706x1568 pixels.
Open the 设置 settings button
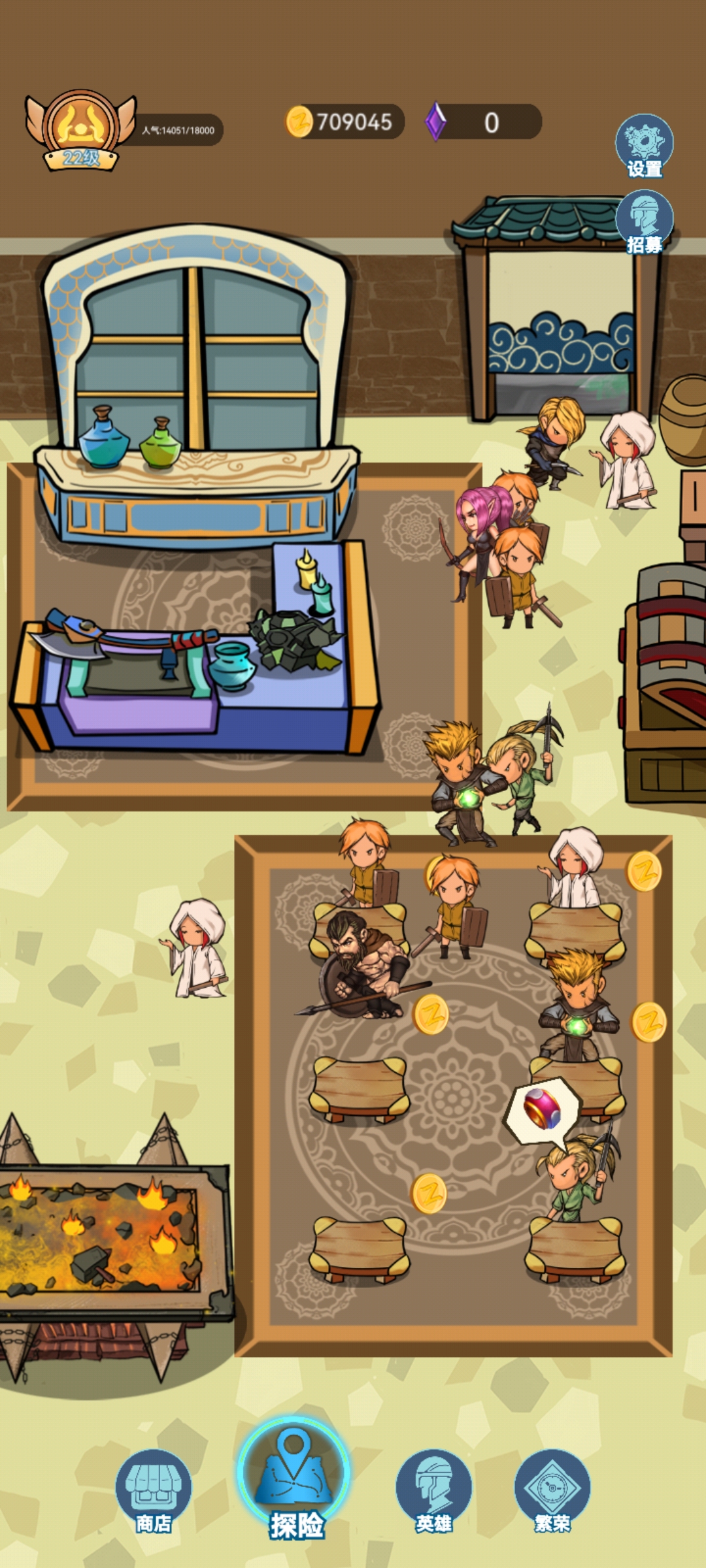point(644,146)
